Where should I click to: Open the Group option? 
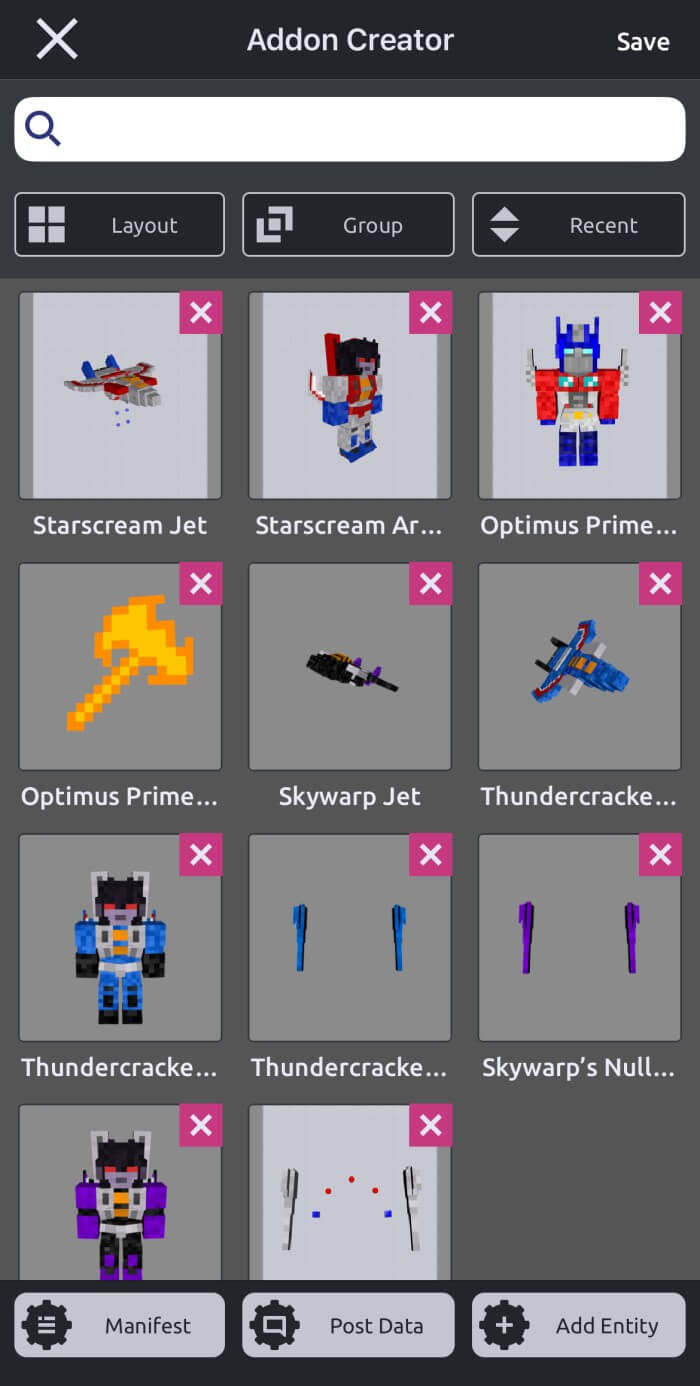[348, 225]
